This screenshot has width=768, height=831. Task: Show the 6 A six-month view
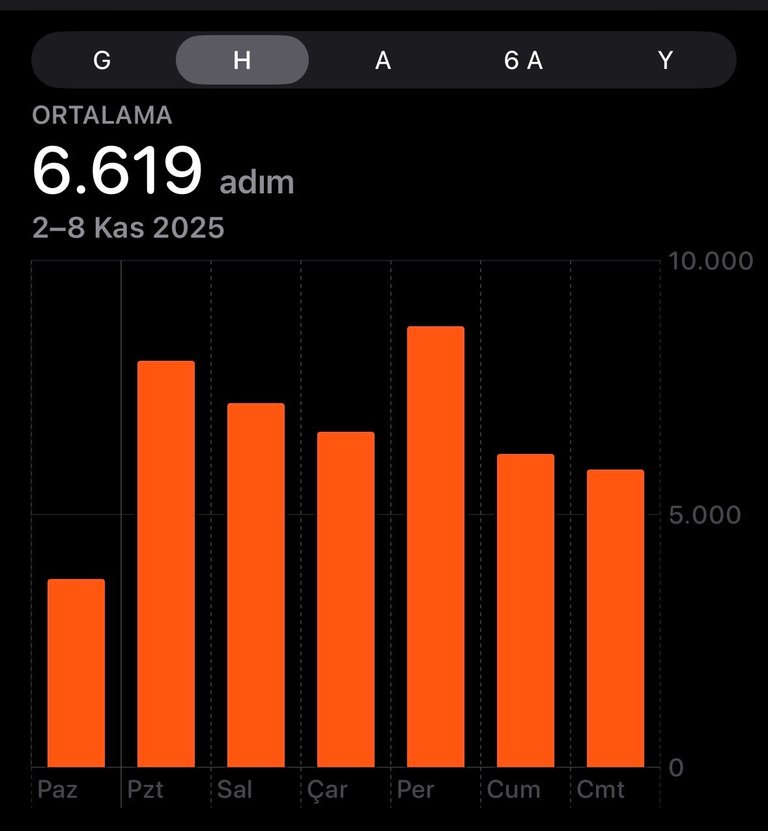(x=523, y=60)
